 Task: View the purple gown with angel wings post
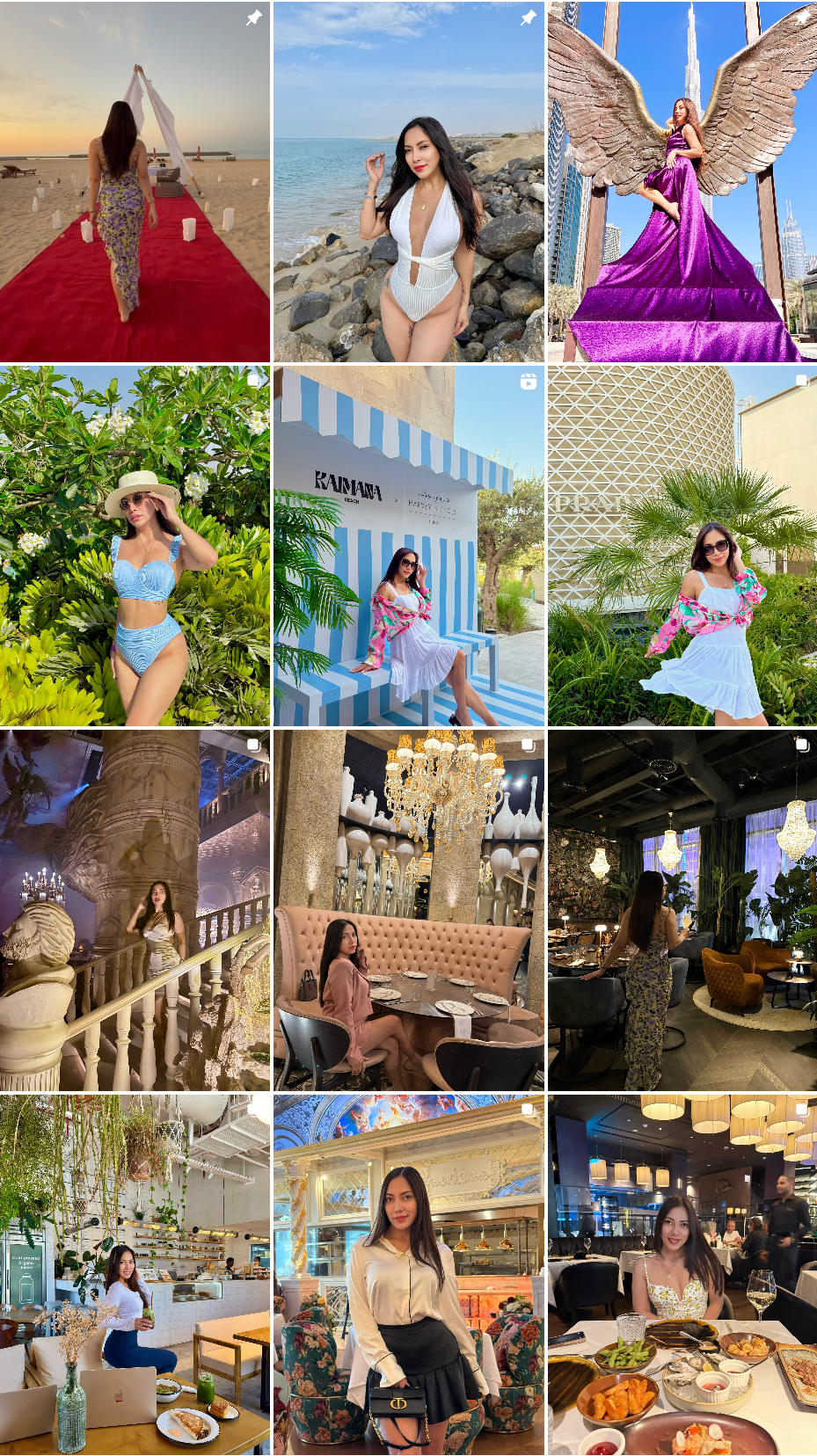click(x=682, y=182)
